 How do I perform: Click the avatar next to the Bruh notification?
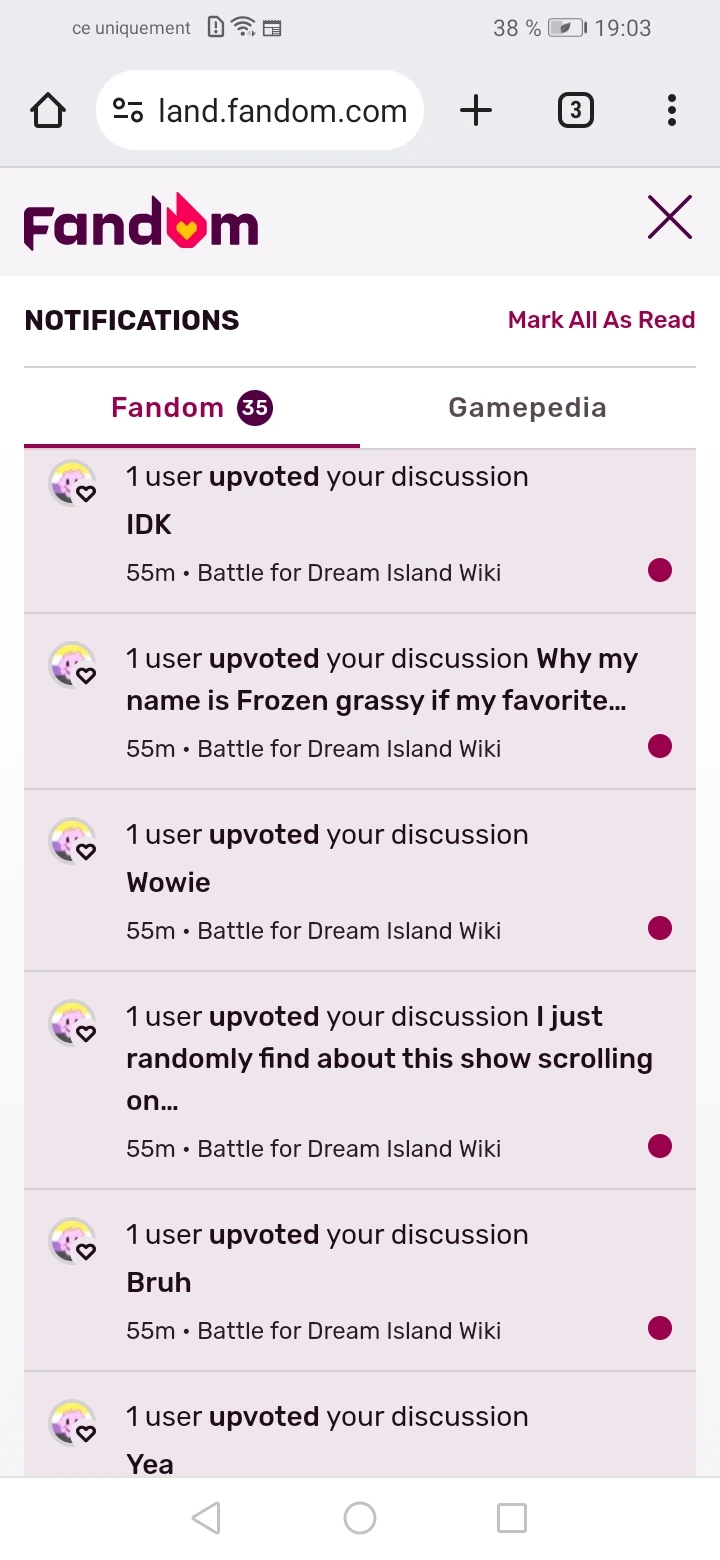71,1240
